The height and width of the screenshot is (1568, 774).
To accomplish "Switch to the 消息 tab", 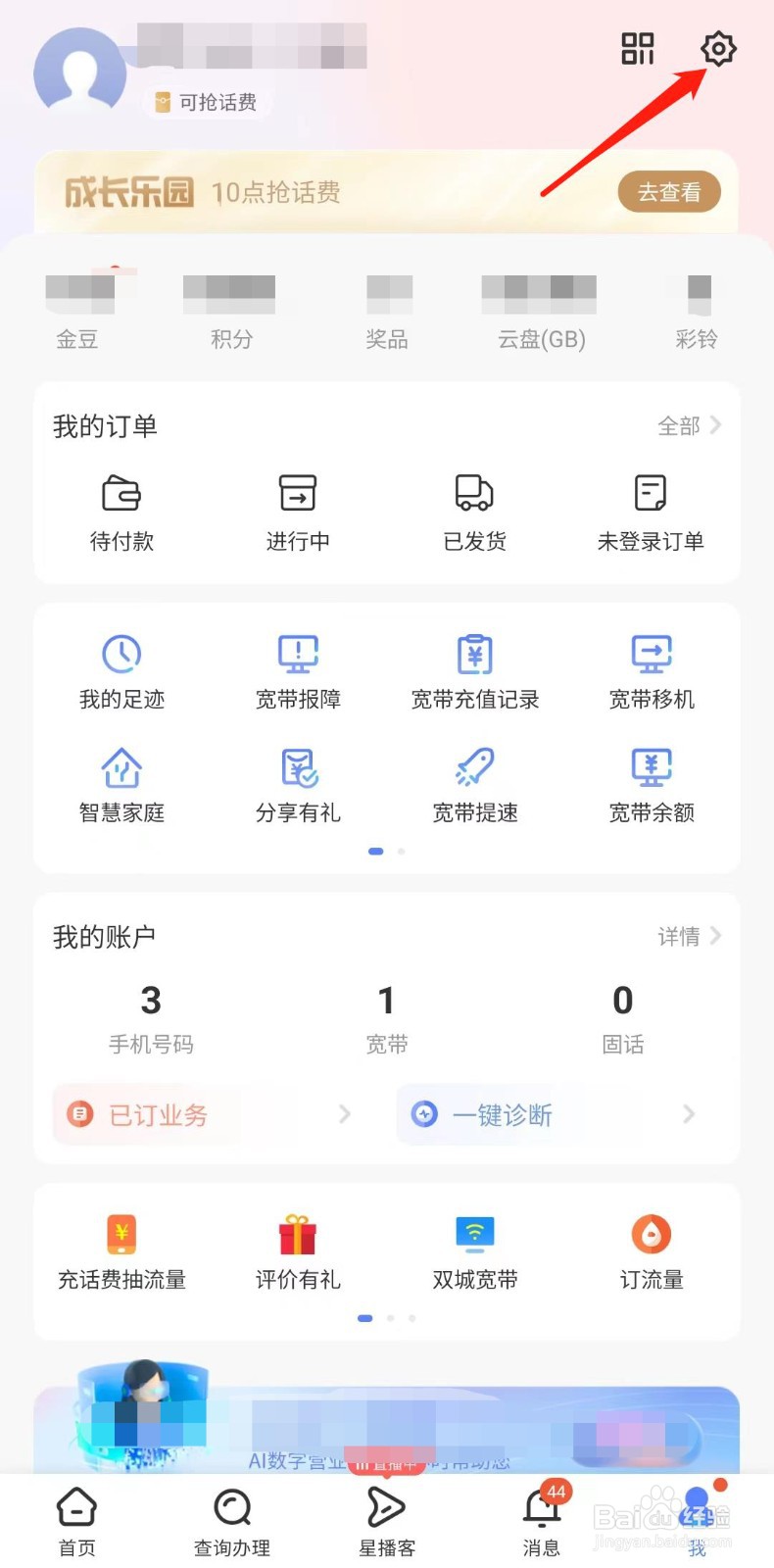I will click(542, 1522).
